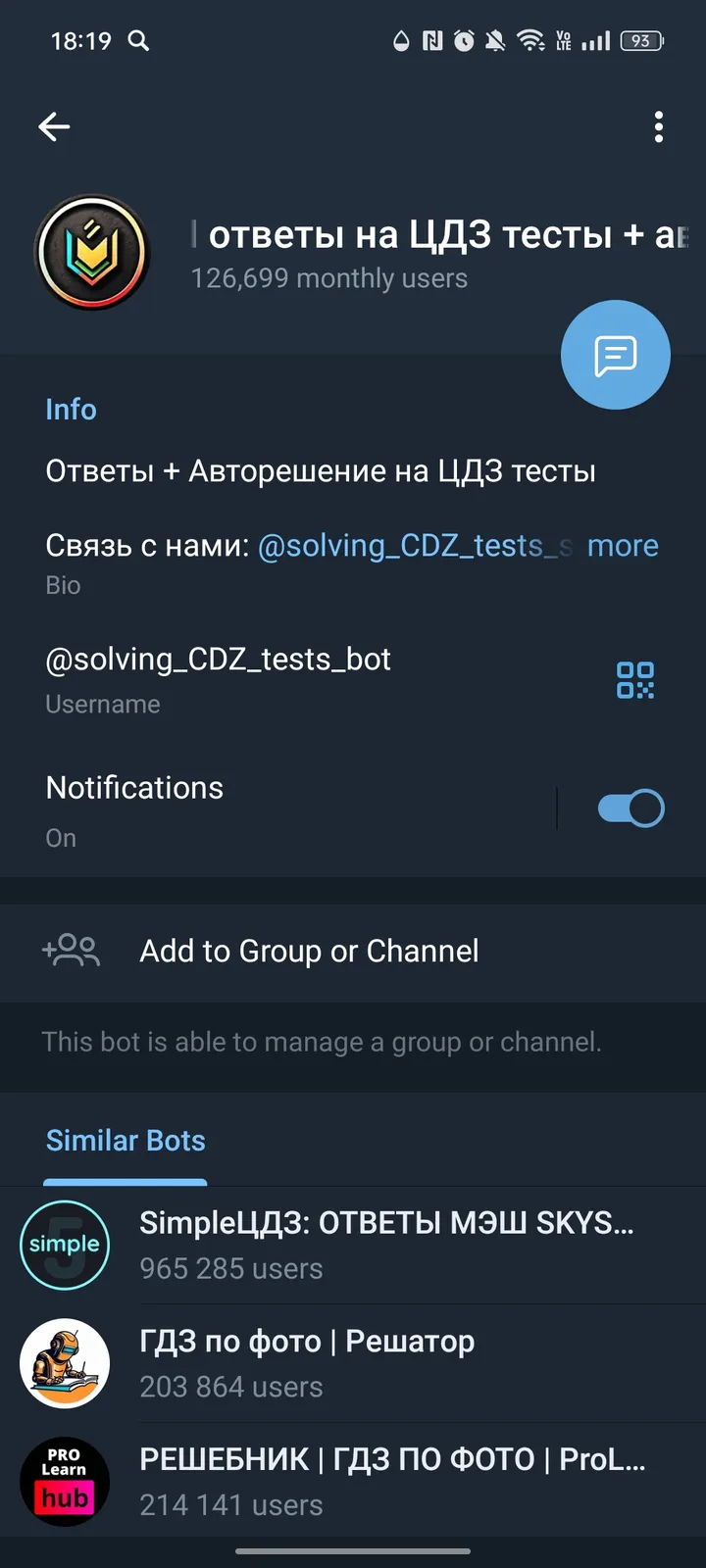The width and height of the screenshot is (706, 1568).
Task: Select the Info section header
Action: click(71, 409)
